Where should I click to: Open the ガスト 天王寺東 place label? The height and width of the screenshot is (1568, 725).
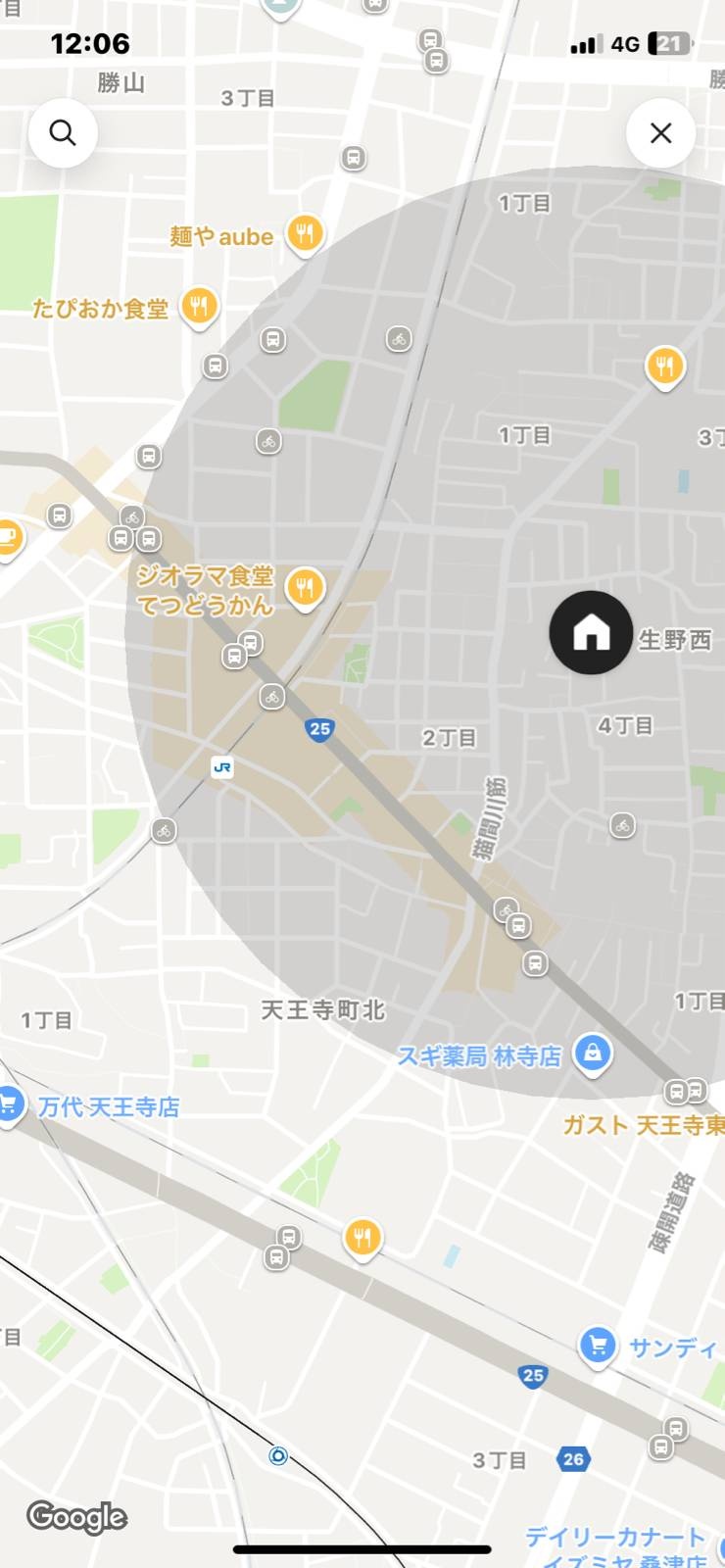[x=644, y=1125]
